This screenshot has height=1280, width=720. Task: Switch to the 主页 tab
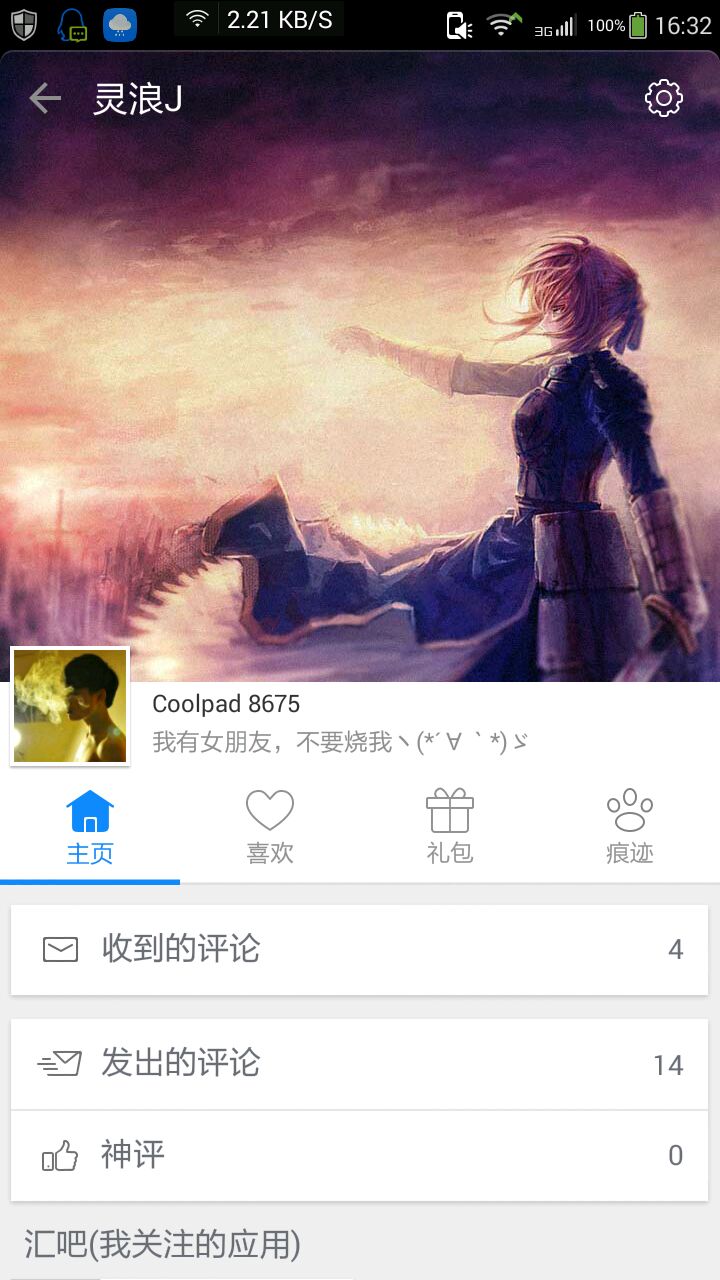(x=90, y=828)
